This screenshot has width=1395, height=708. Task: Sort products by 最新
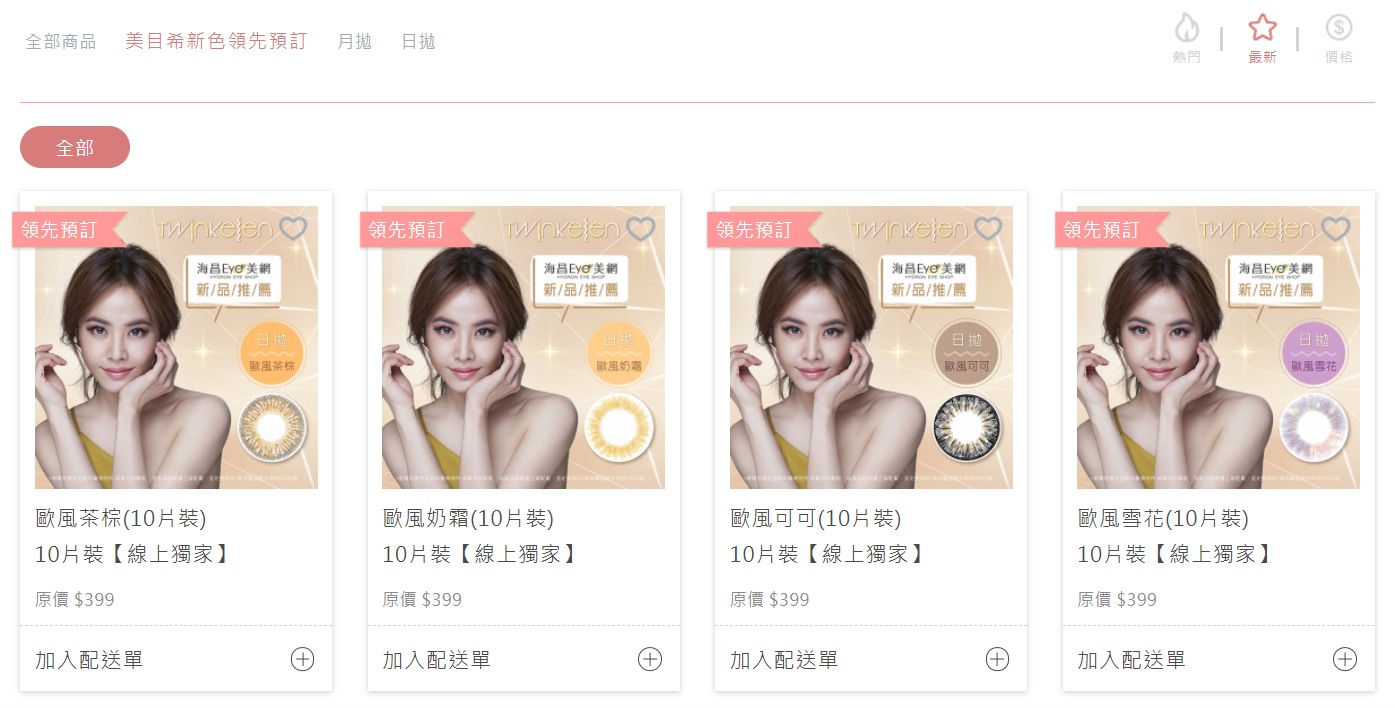(x=1262, y=38)
